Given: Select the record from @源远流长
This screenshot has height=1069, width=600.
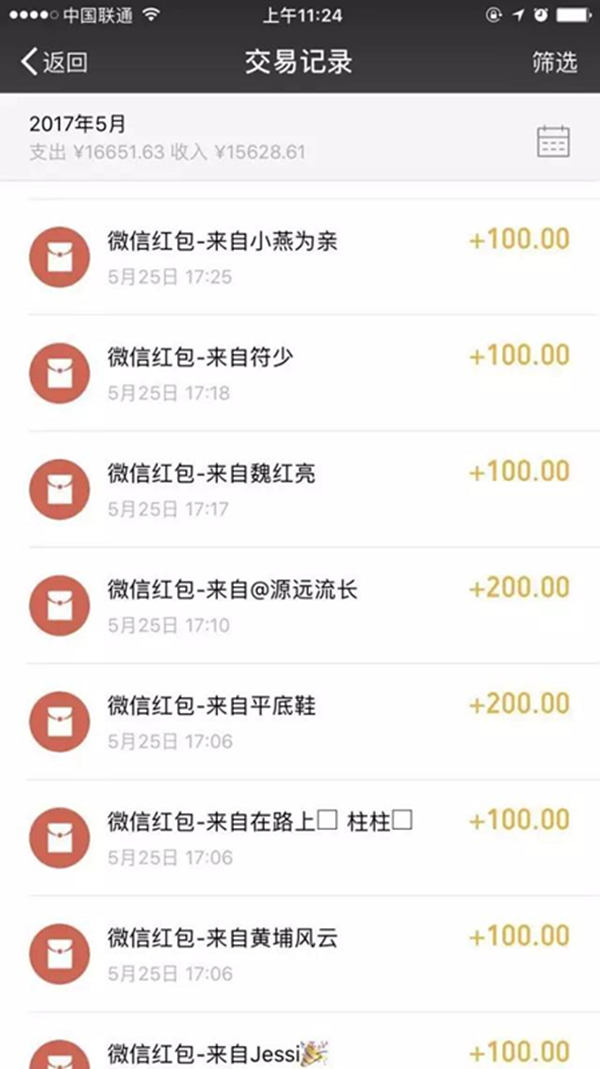Looking at the screenshot, I should pyautogui.click(x=300, y=605).
